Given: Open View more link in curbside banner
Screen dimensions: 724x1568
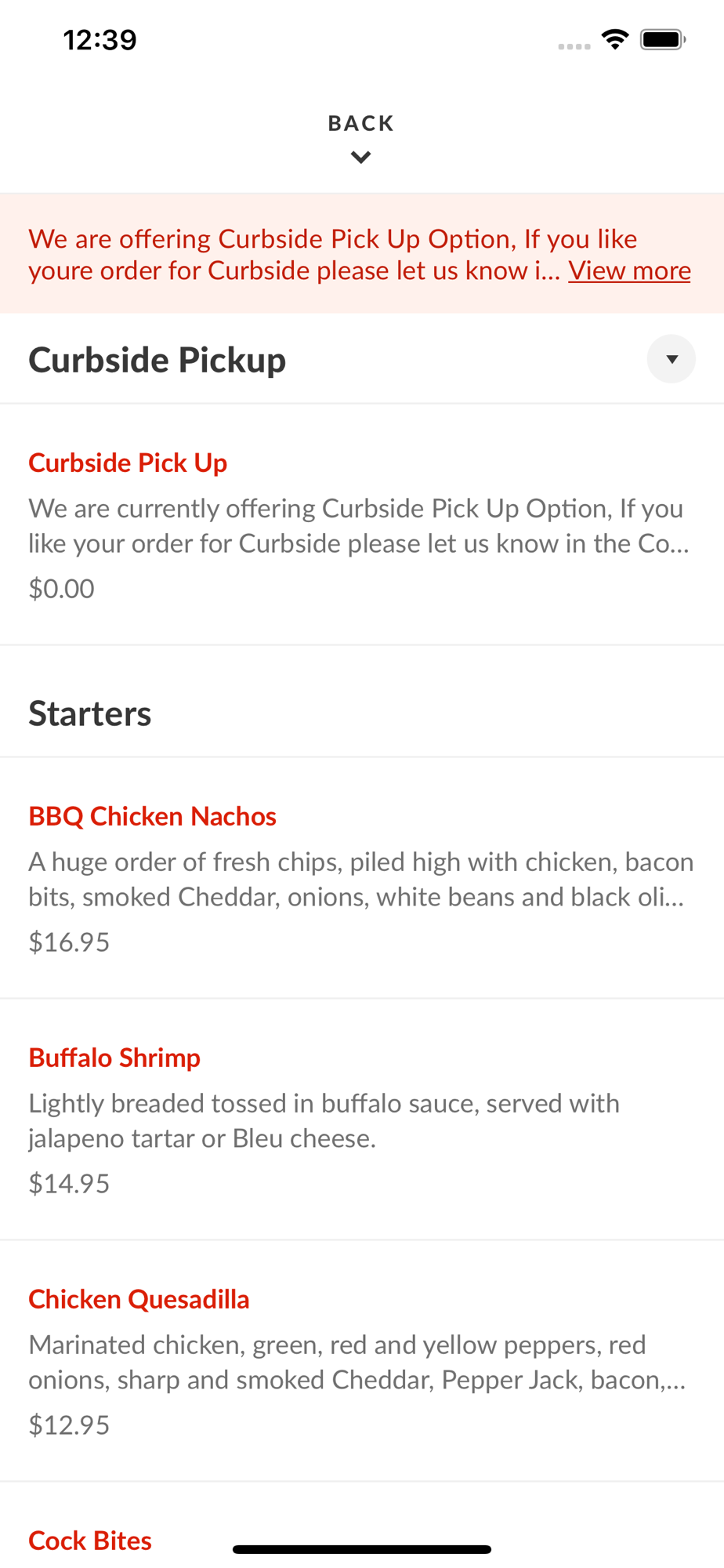Looking at the screenshot, I should click(x=629, y=270).
